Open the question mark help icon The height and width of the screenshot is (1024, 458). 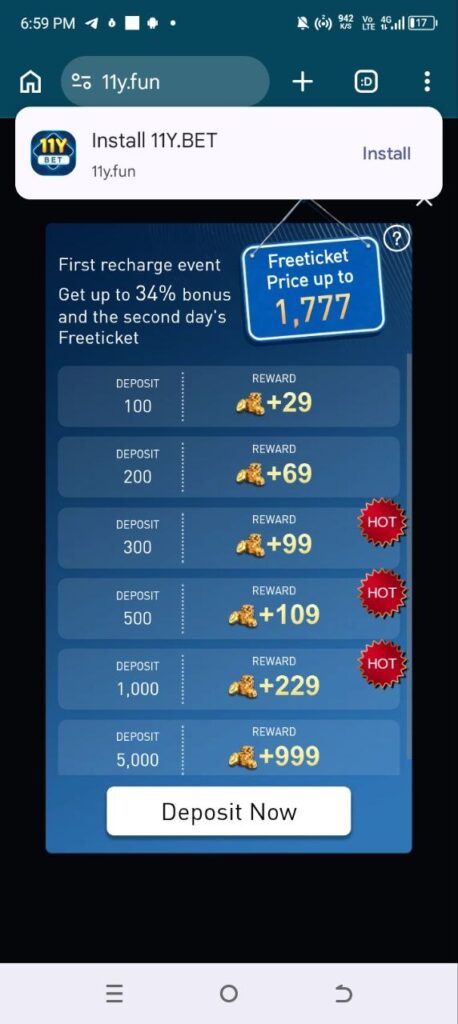click(398, 240)
